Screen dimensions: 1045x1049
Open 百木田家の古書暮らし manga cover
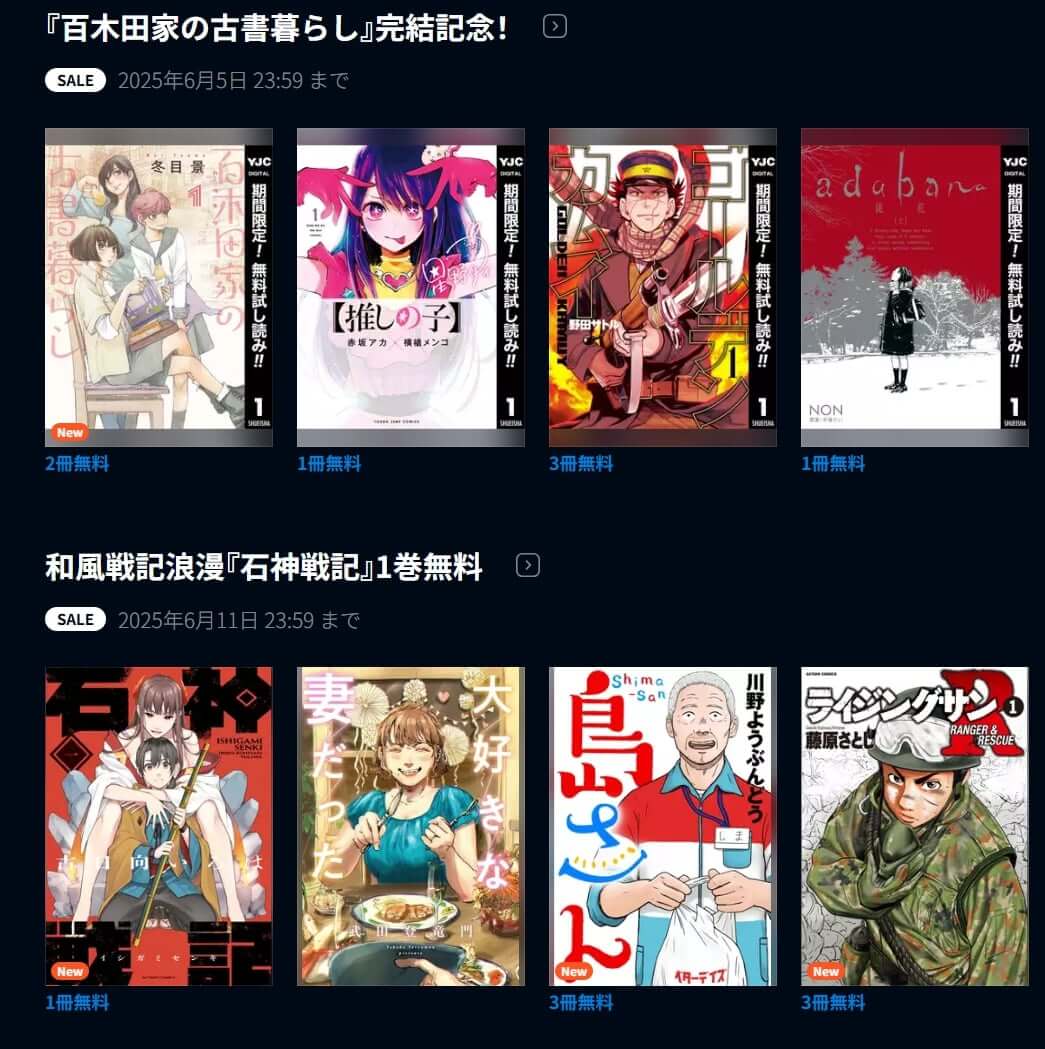(159, 288)
